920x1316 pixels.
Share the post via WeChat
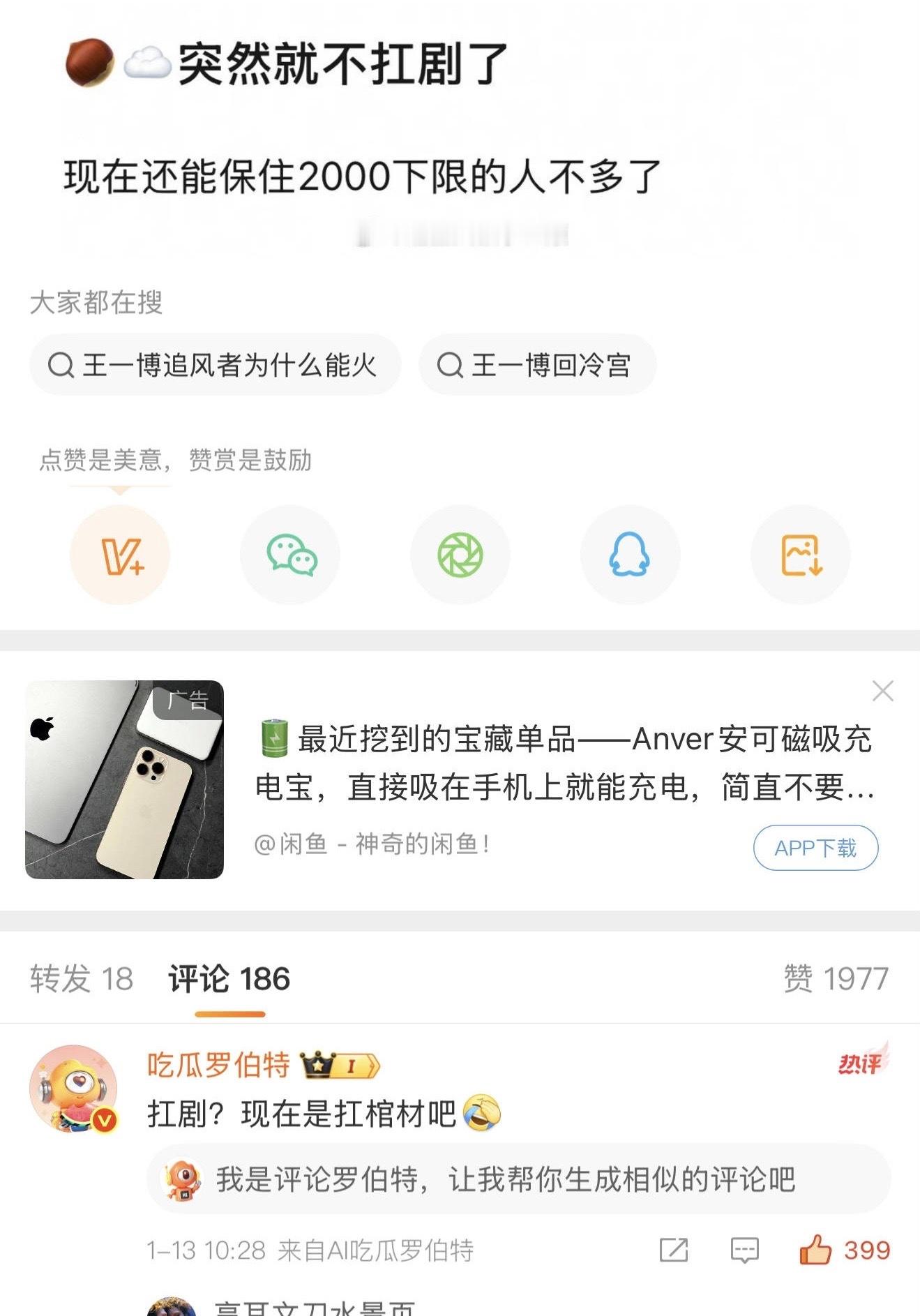point(292,554)
